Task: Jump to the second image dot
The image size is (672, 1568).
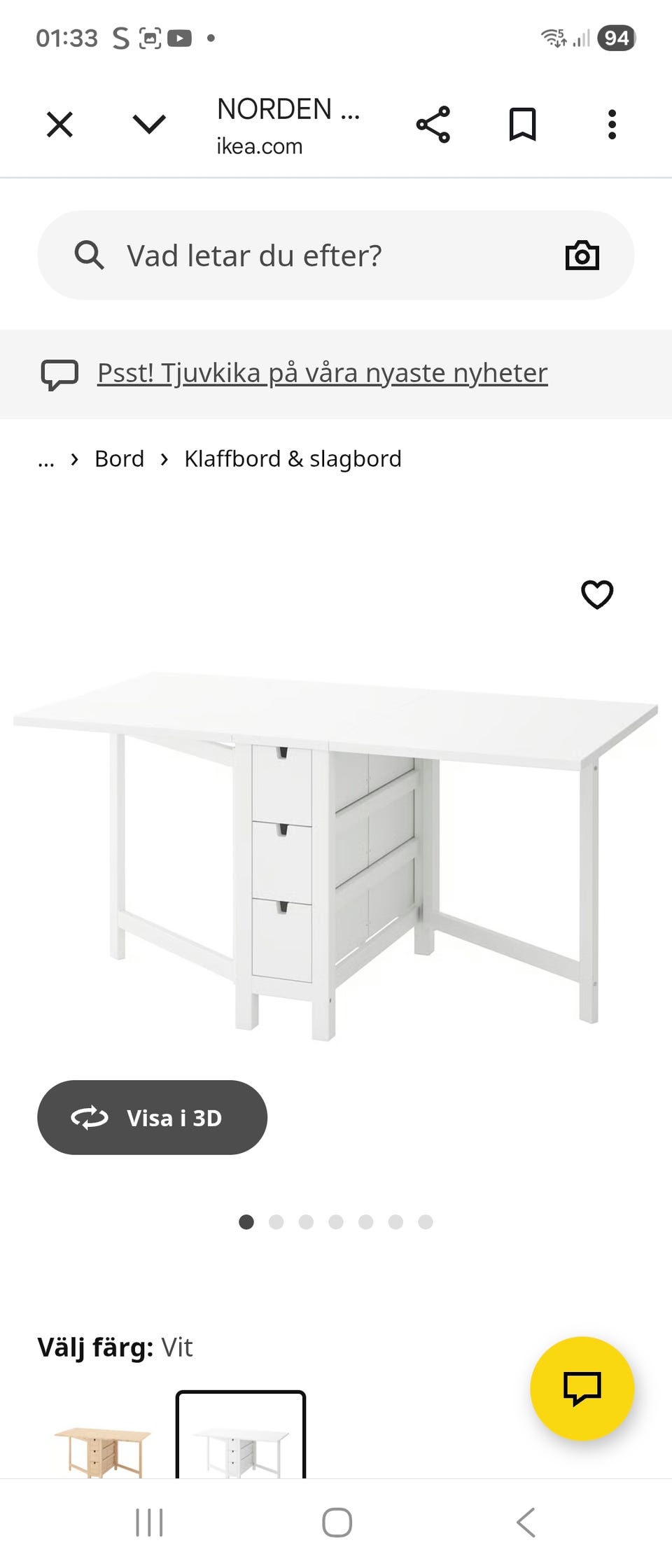Action: [x=276, y=1222]
